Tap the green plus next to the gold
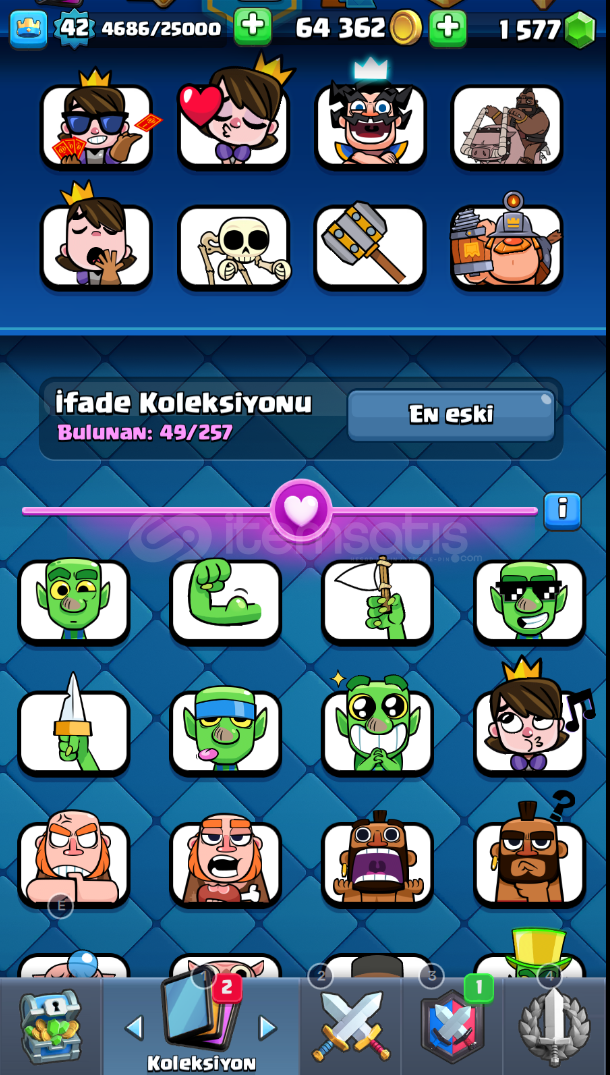Viewport: 610px width, 1075px height. pyautogui.click(x=447, y=27)
